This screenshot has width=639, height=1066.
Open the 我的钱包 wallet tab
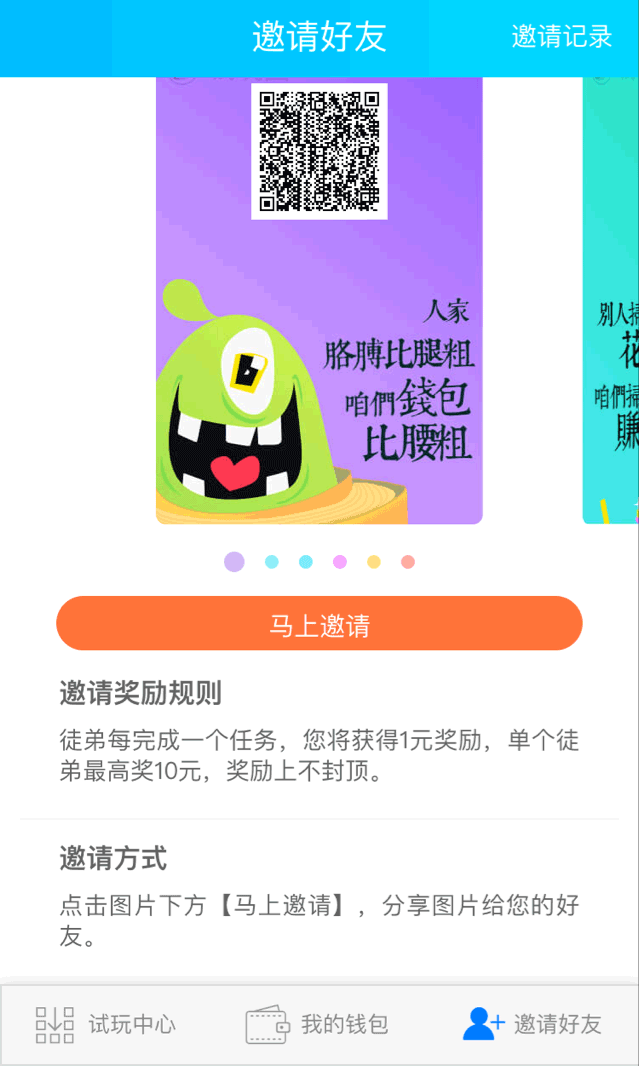pyautogui.click(x=317, y=1025)
